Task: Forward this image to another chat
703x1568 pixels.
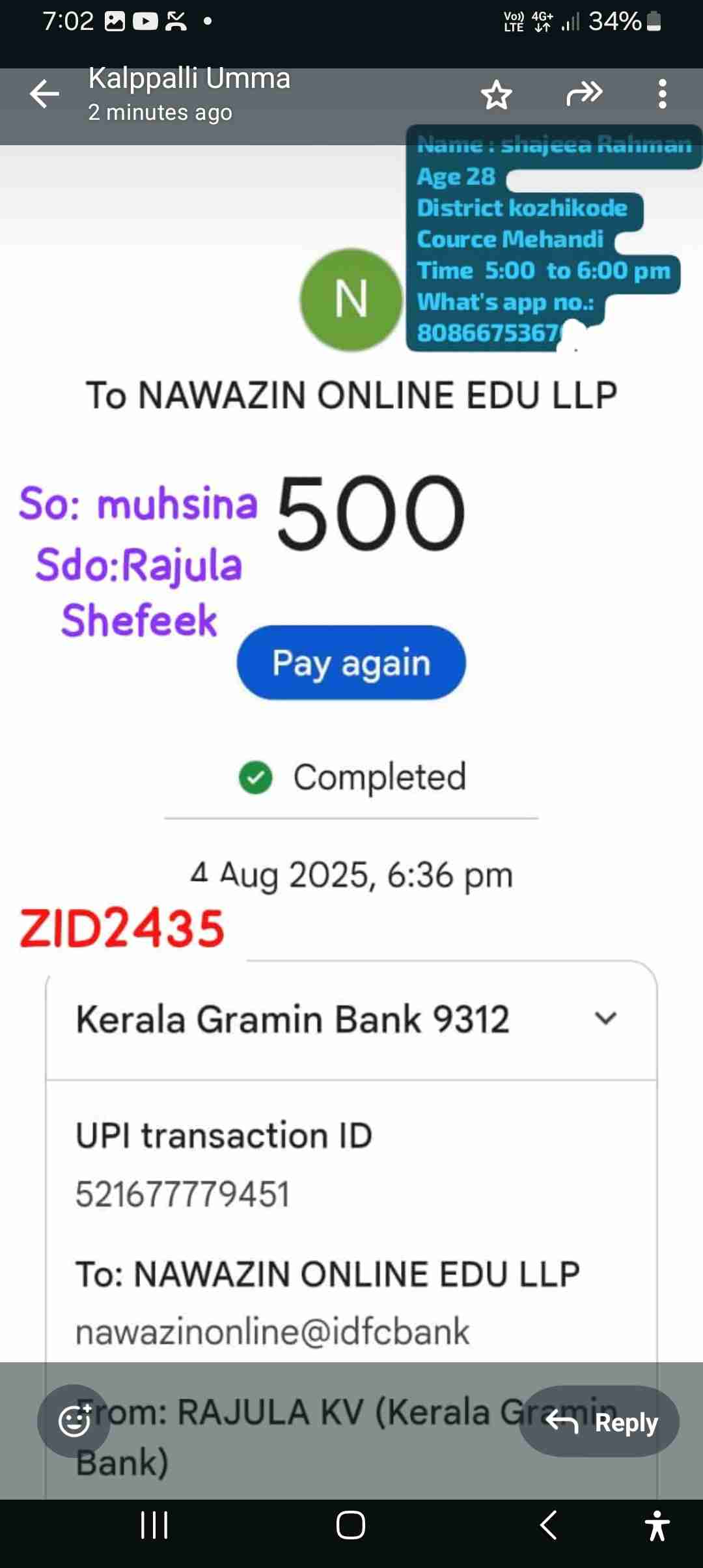Action: tap(584, 94)
